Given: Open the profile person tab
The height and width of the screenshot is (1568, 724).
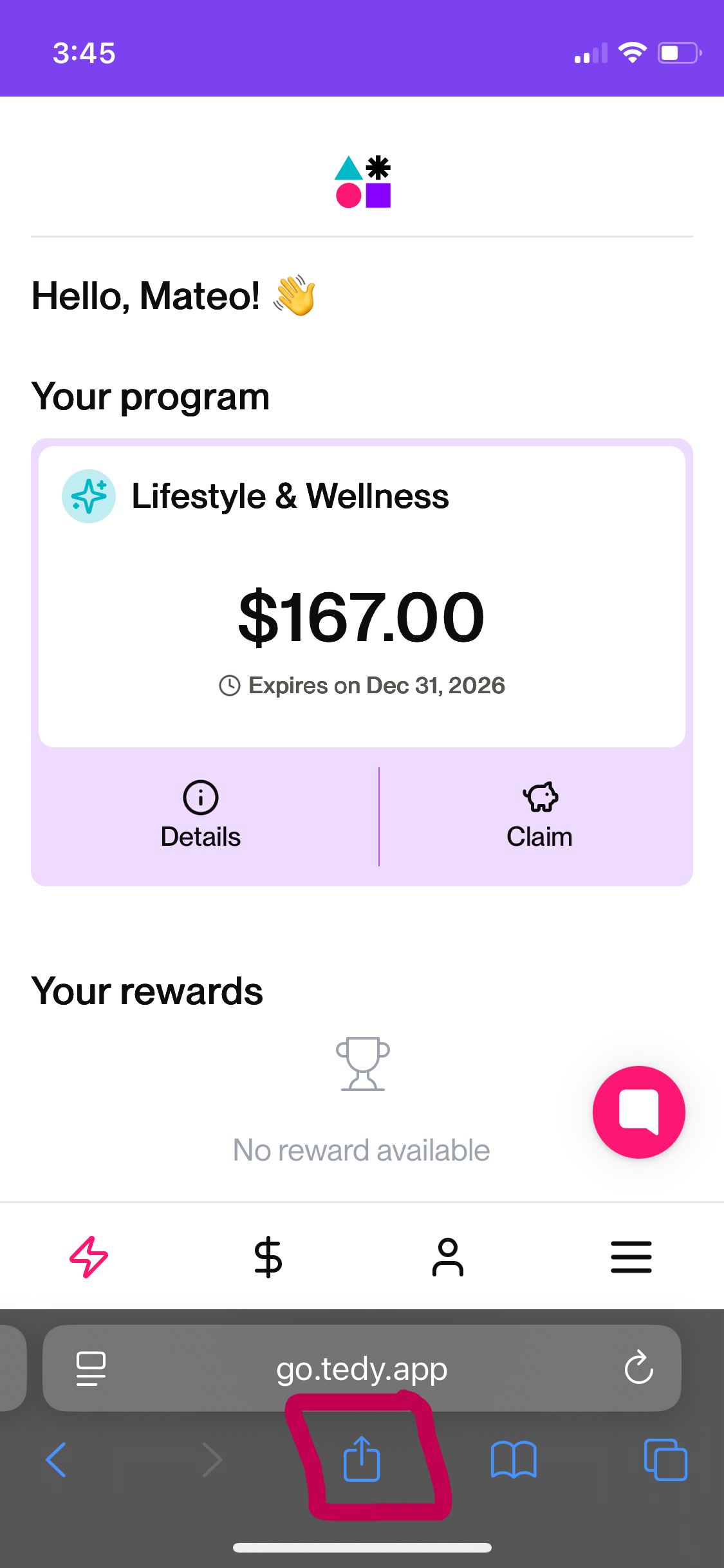Looking at the screenshot, I should coord(448,1256).
